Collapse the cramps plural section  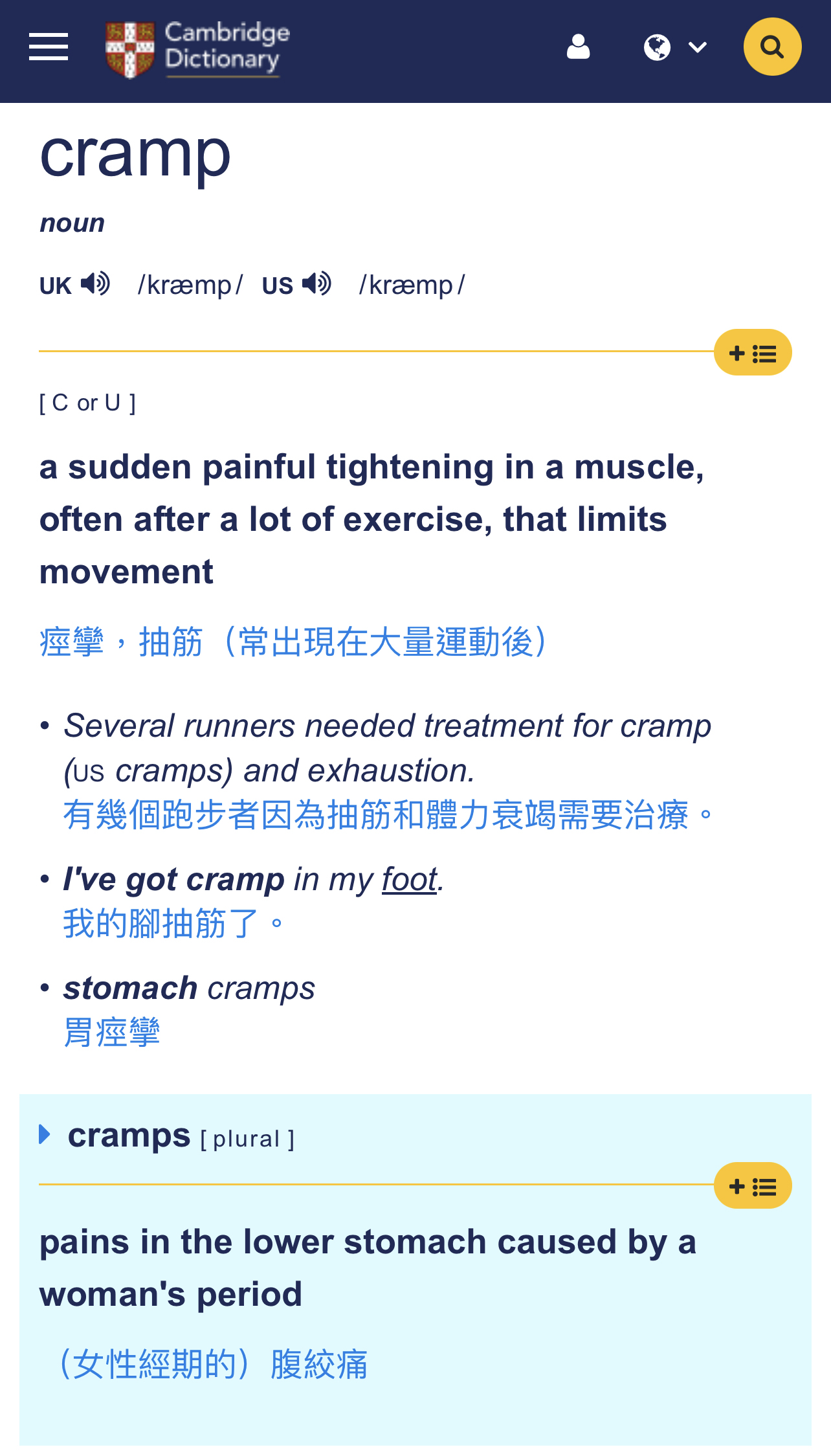click(x=45, y=1134)
